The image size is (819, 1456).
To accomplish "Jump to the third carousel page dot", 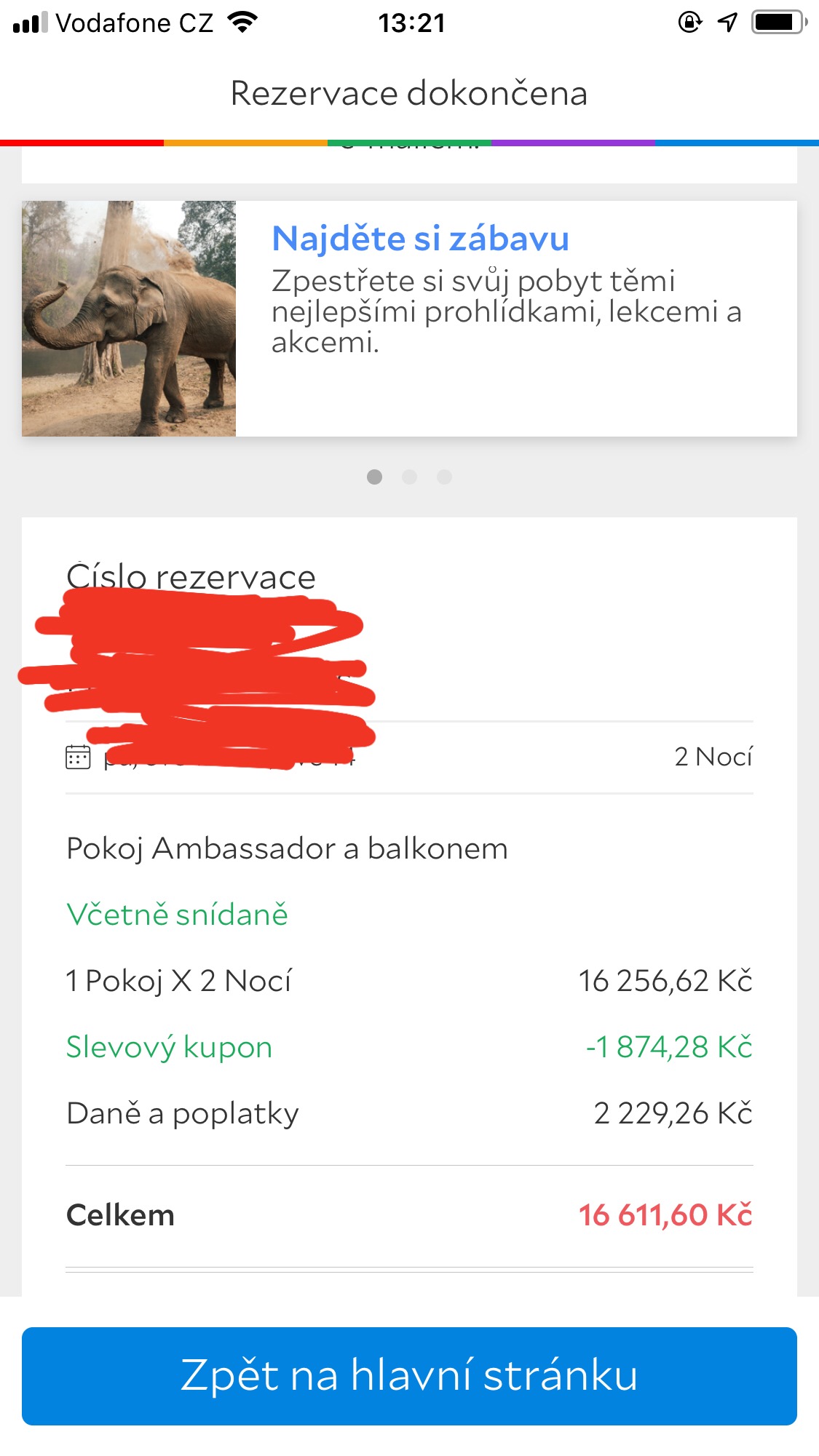I will tap(444, 477).
